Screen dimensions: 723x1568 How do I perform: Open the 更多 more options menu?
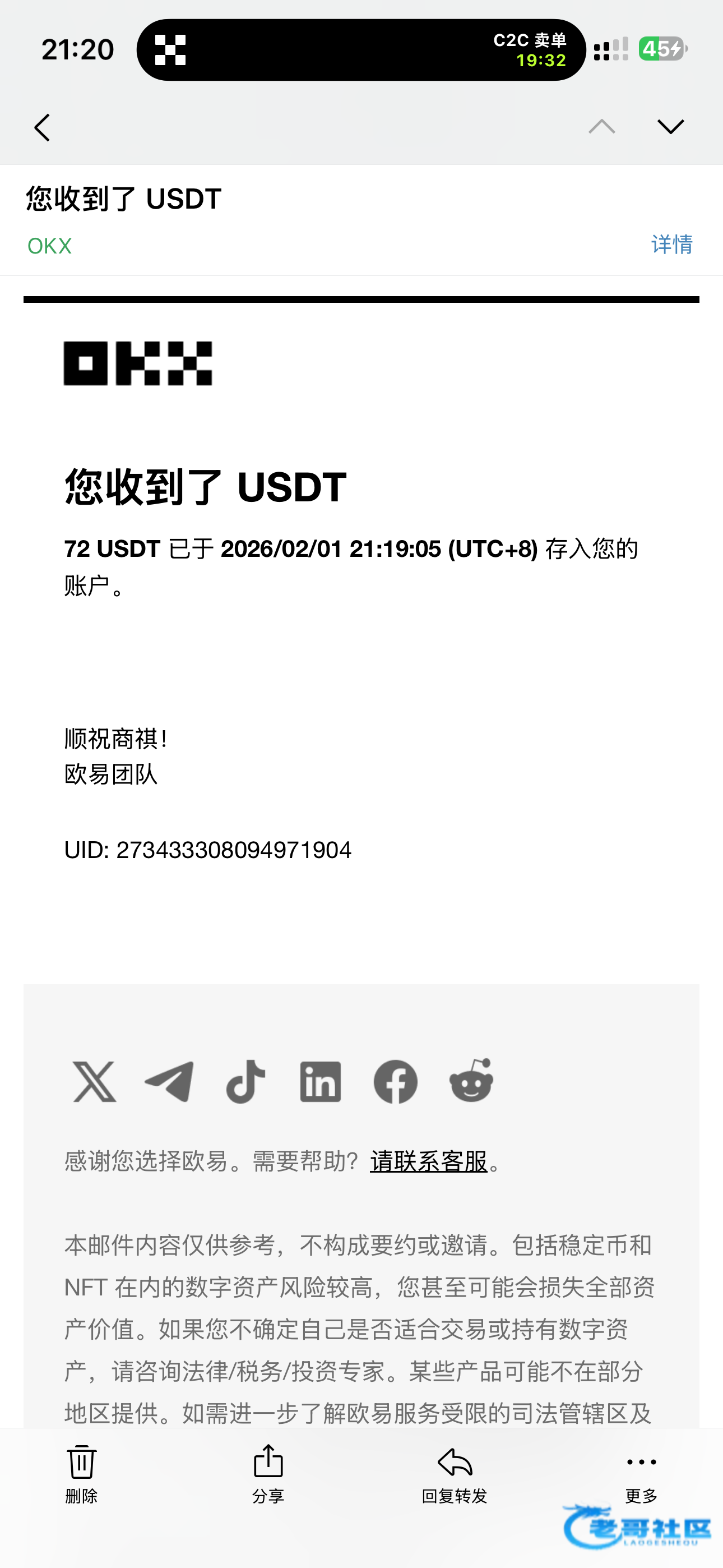coord(641,1473)
